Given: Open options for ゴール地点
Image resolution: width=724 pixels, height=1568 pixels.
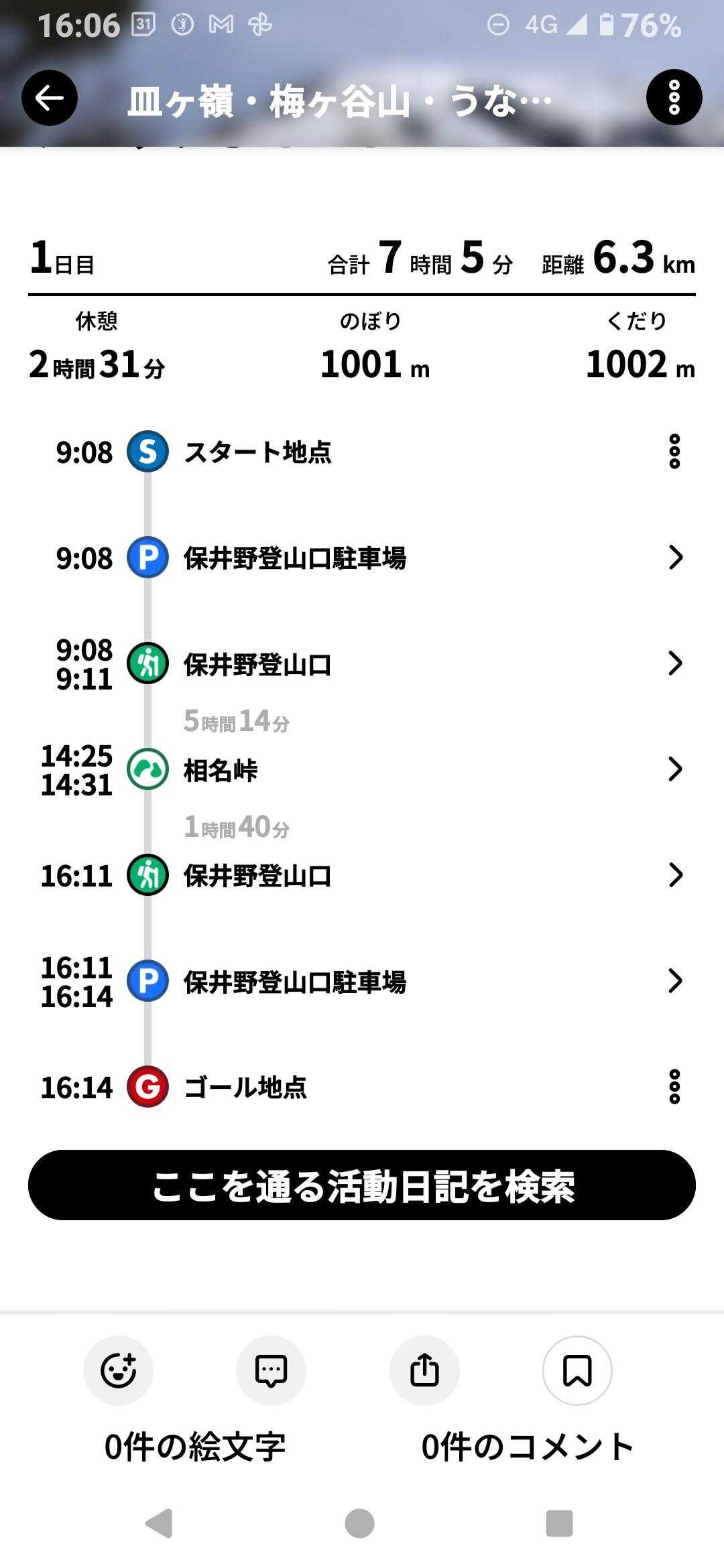Looking at the screenshot, I should 674,1087.
